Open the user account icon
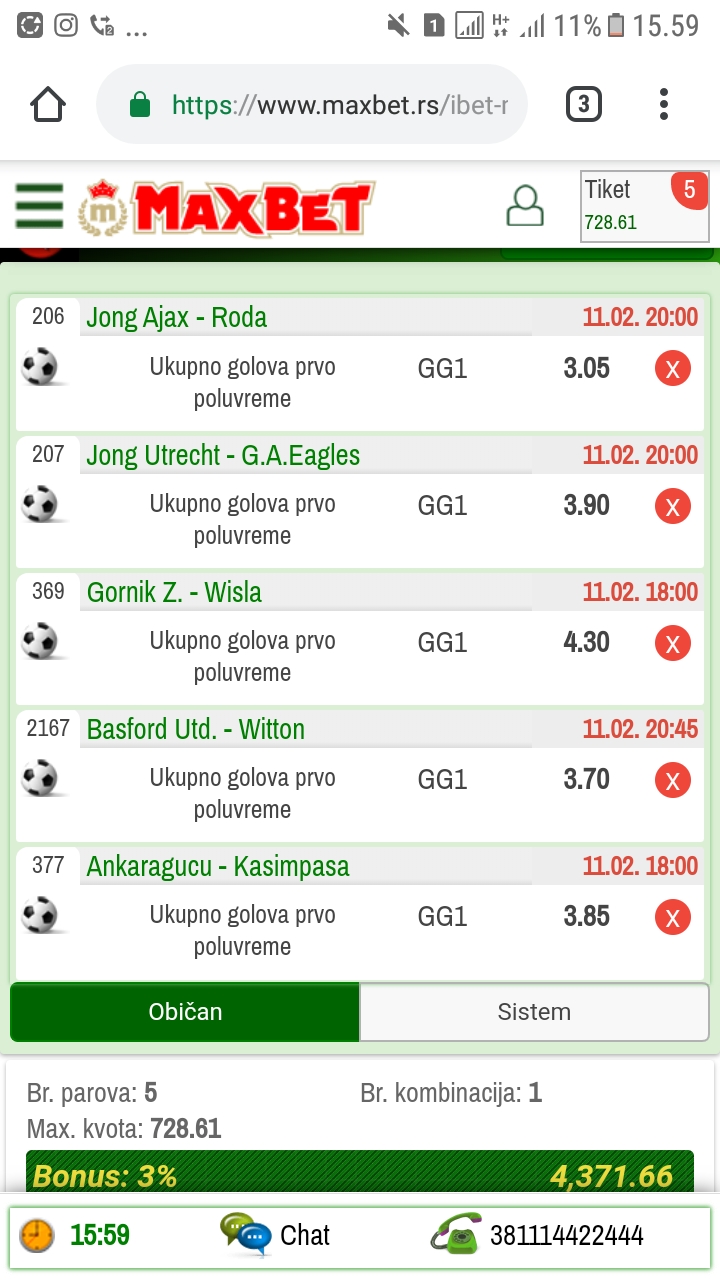This screenshot has height=1280, width=720. (x=525, y=206)
